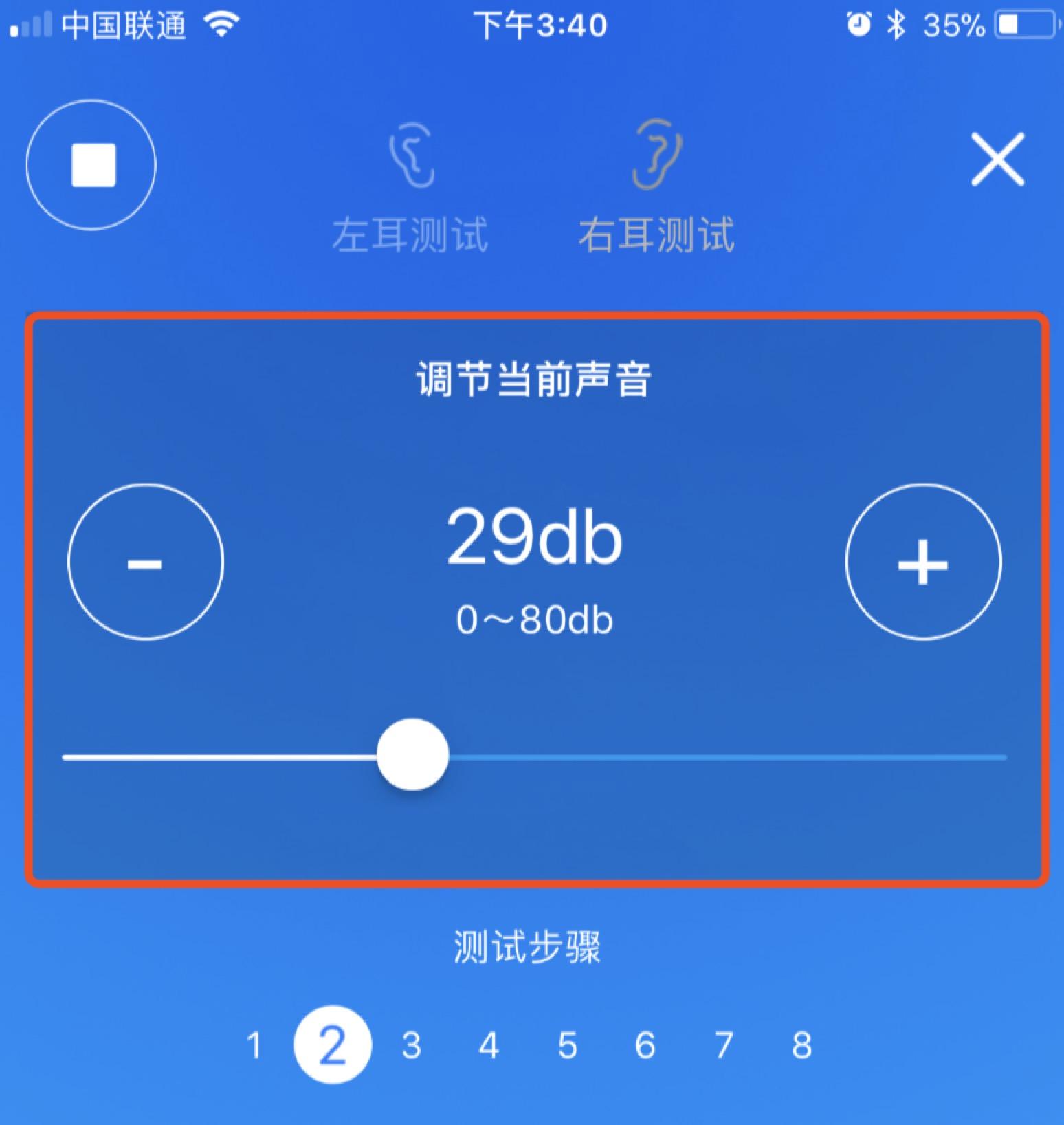Tap the cellular signal bars icon

coord(31,24)
